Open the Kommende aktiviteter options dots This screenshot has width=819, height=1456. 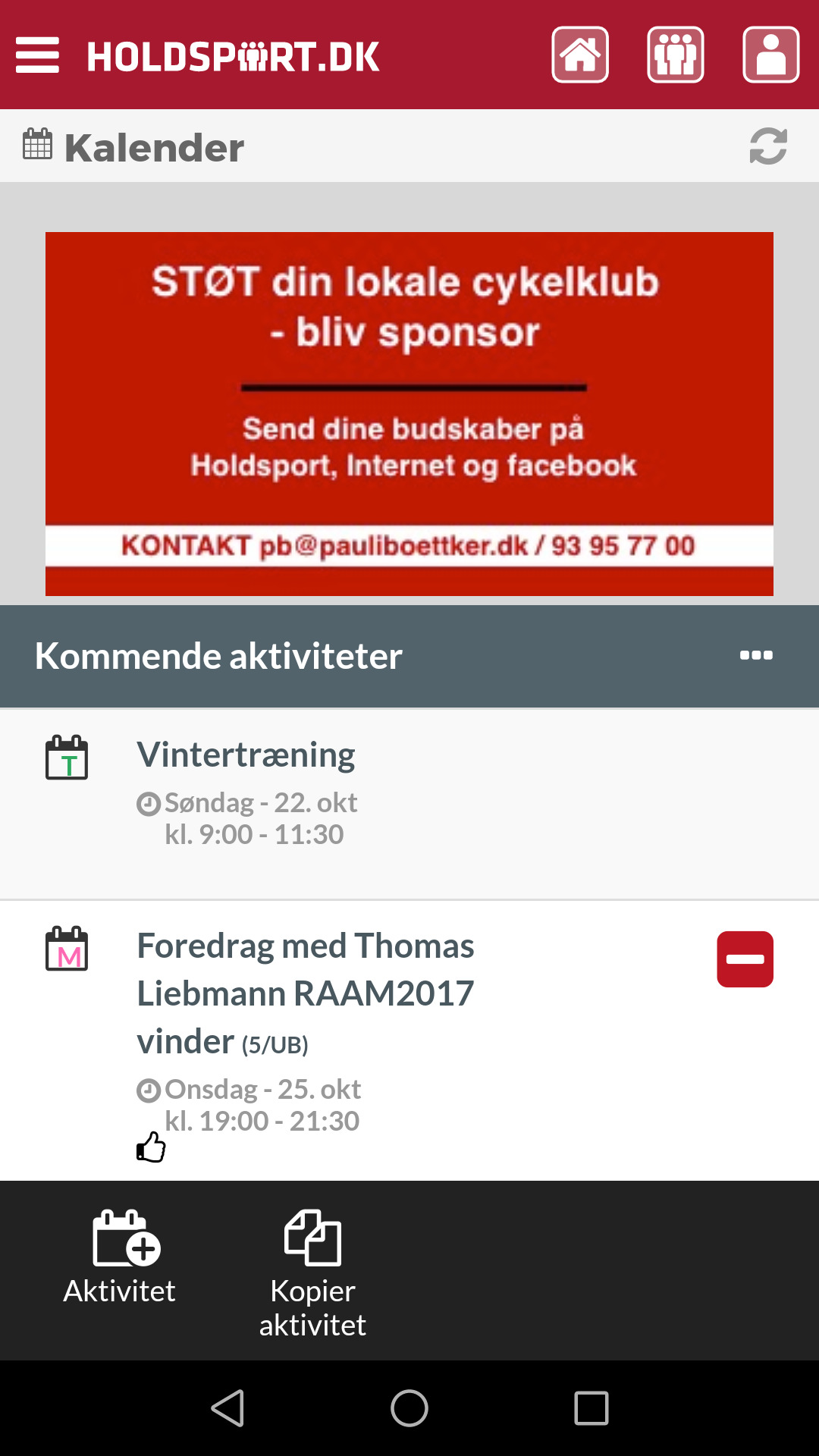tap(756, 656)
